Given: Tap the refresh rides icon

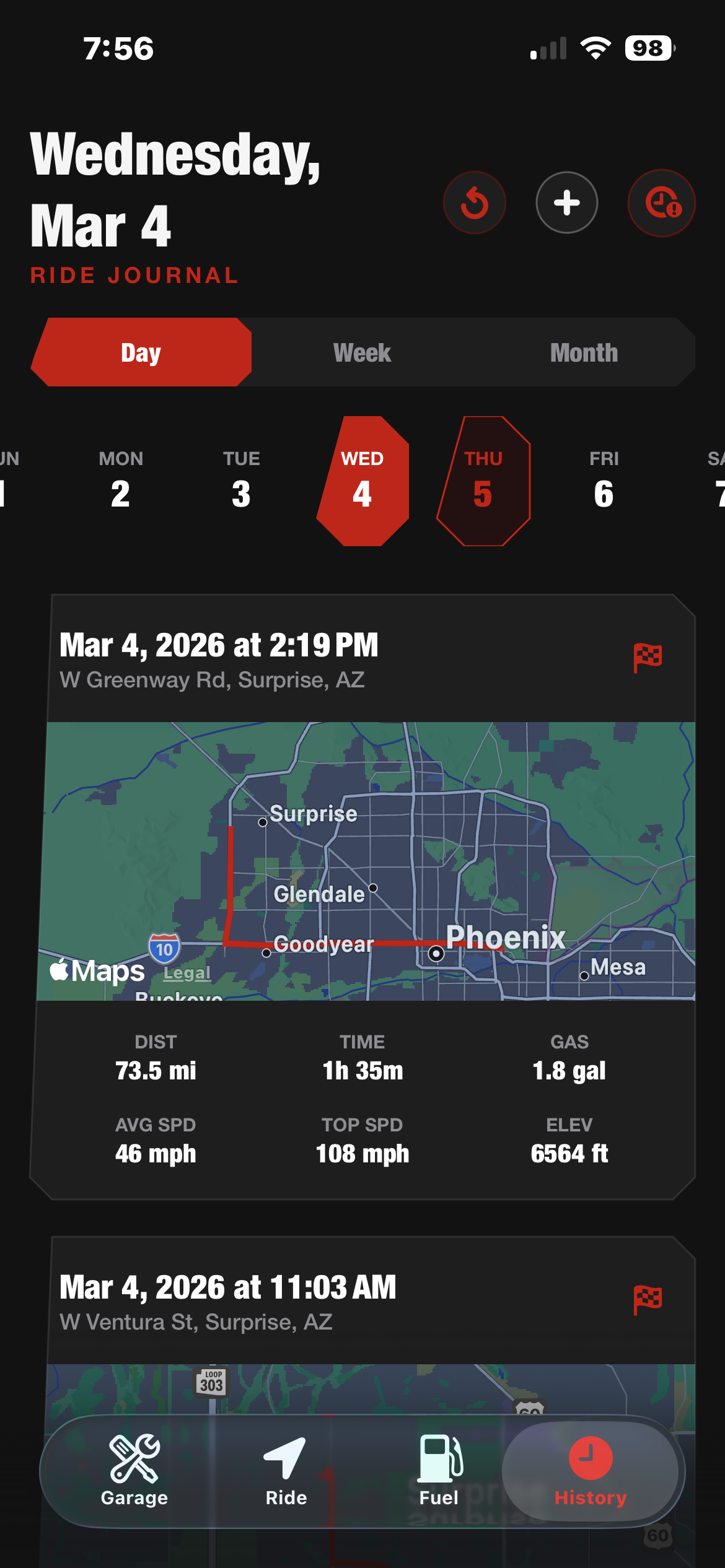Looking at the screenshot, I should coord(475,203).
